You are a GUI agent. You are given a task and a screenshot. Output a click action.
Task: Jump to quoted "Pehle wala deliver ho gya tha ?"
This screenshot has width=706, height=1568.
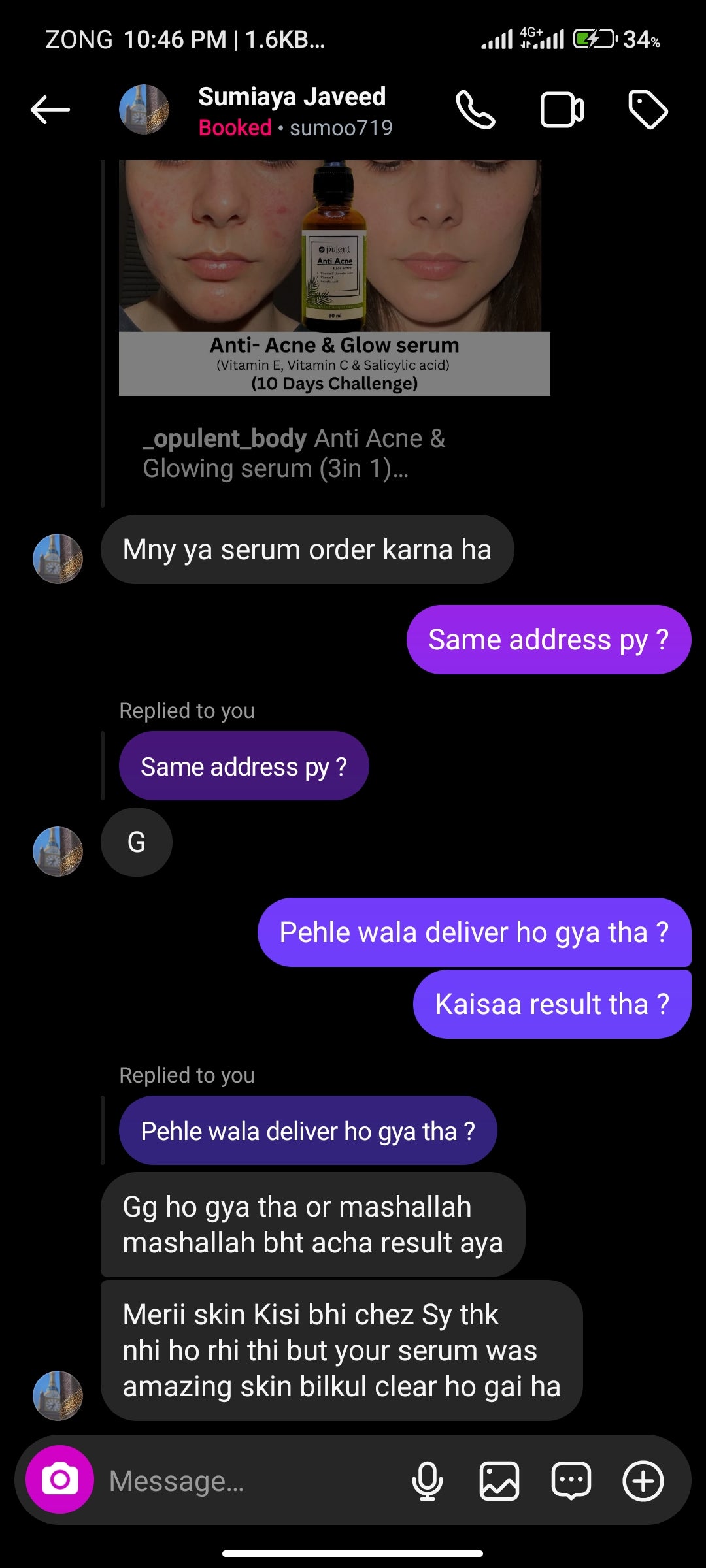pyautogui.click(x=307, y=1131)
